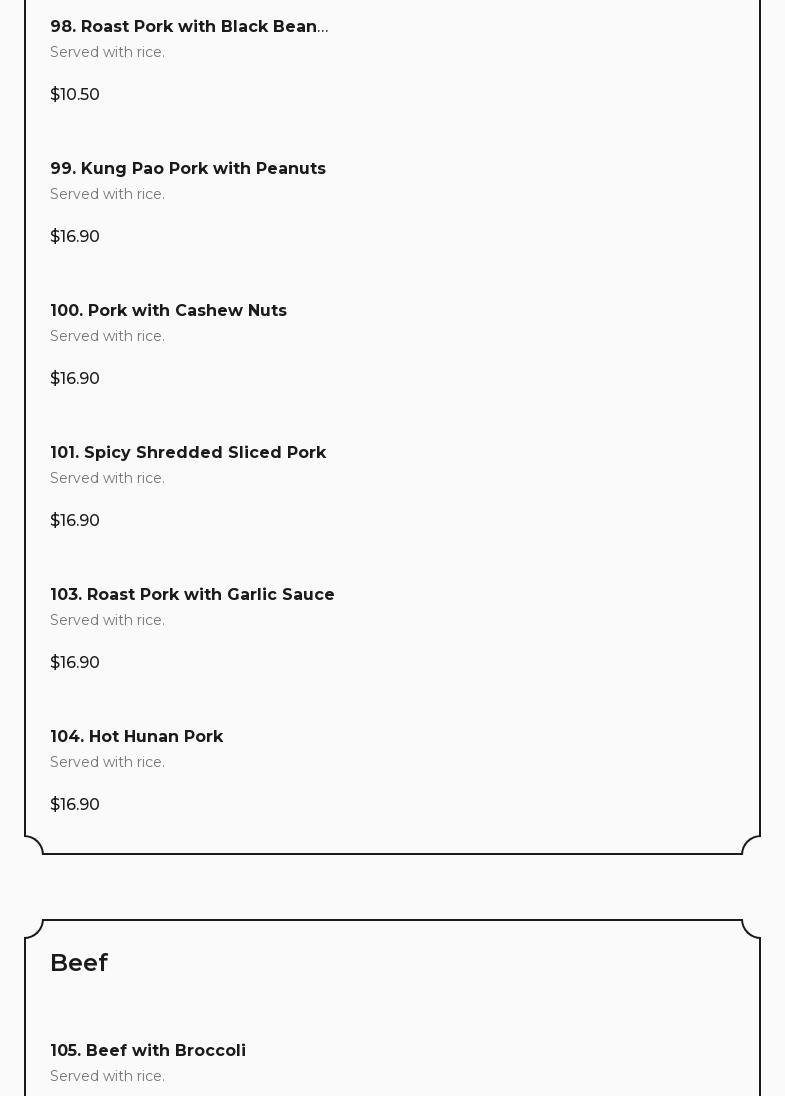Select 104. Hot Hunan Pork
This screenshot has height=1096, width=785.
tap(137, 737)
